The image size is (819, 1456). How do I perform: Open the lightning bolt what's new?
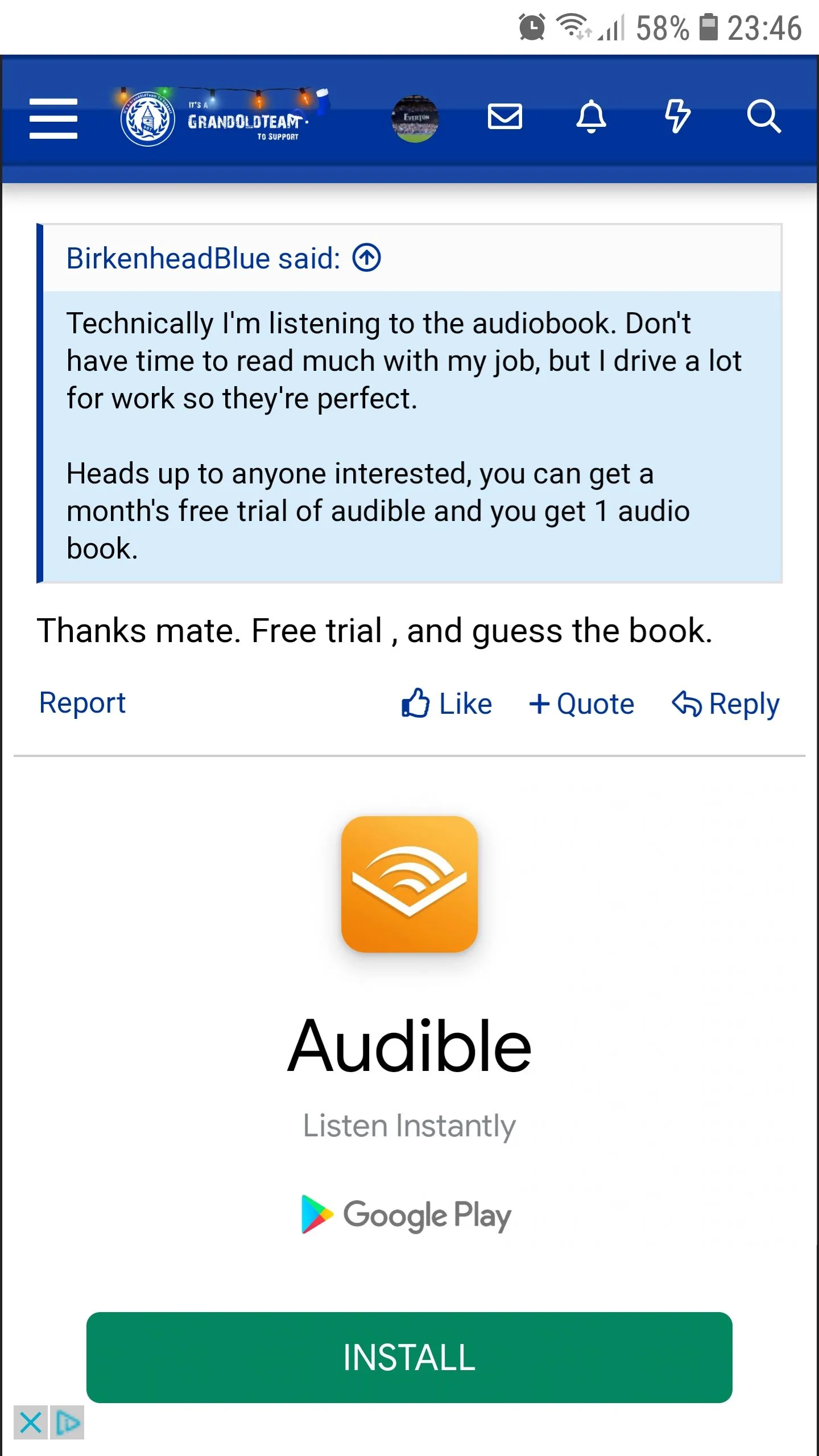677,117
